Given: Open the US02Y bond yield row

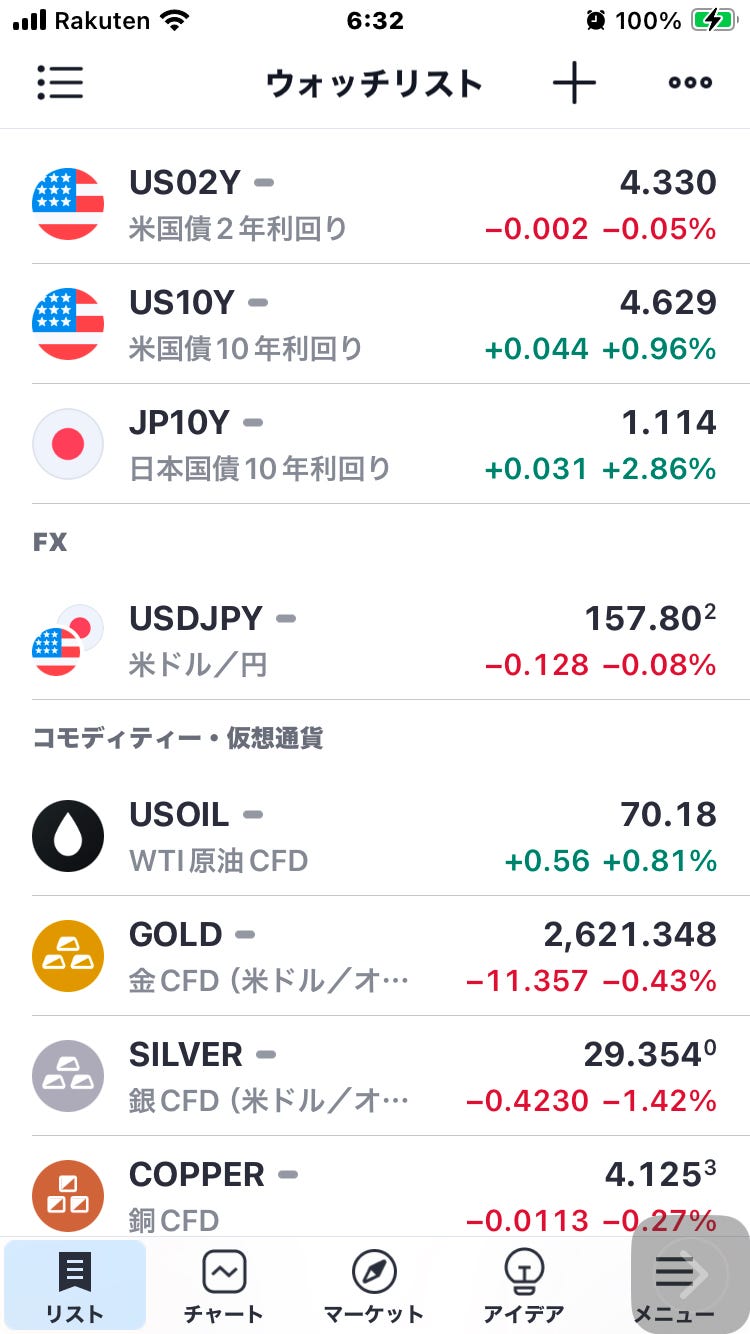Looking at the screenshot, I should click(x=375, y=204).
